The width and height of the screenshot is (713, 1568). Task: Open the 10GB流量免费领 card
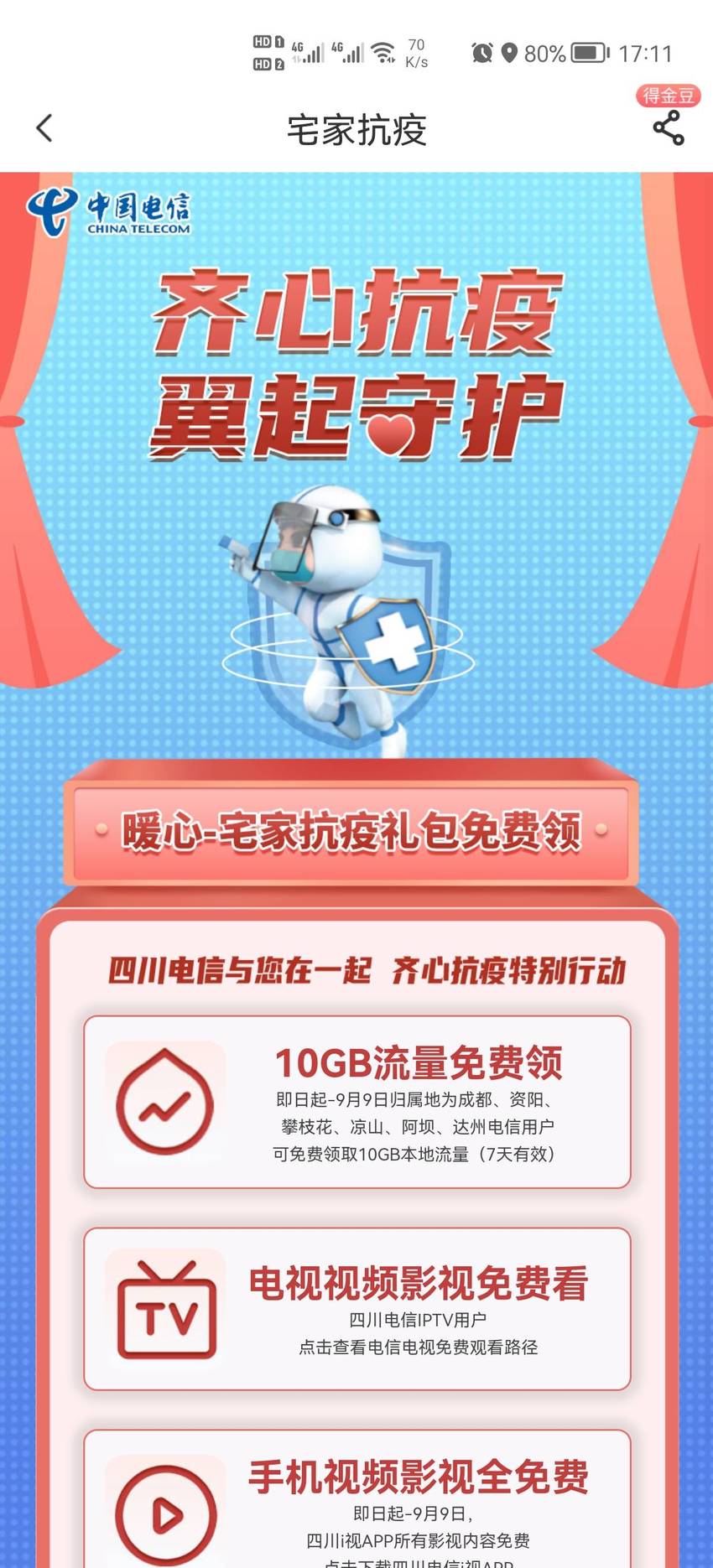(x=357, y=1102)
